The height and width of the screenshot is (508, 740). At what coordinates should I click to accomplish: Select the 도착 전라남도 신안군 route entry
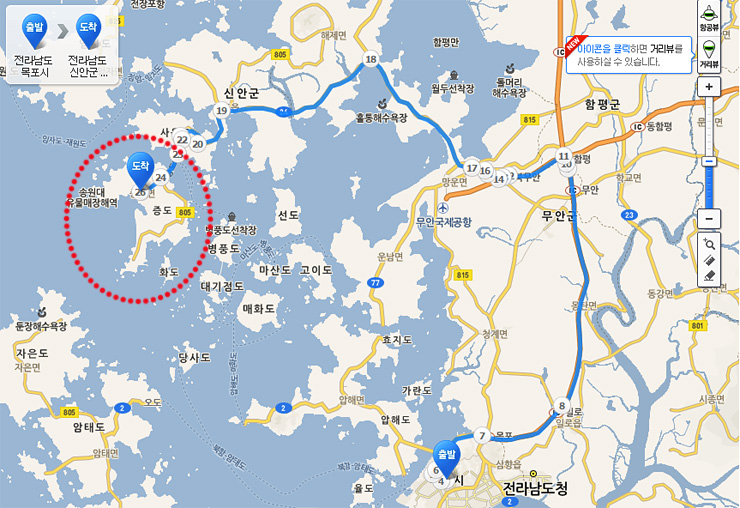(x=88, y=45)
